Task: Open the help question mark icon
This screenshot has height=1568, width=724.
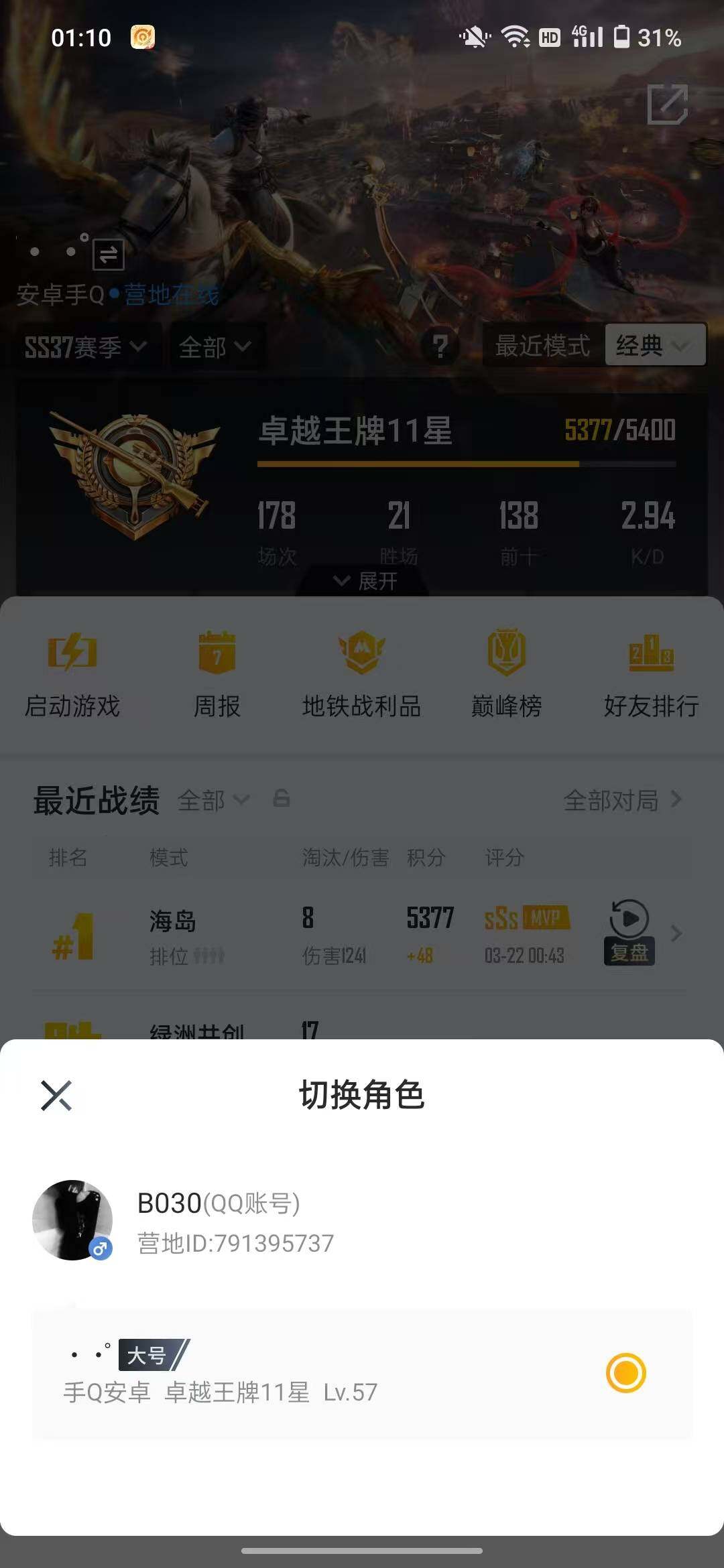Action: (440, 346)
